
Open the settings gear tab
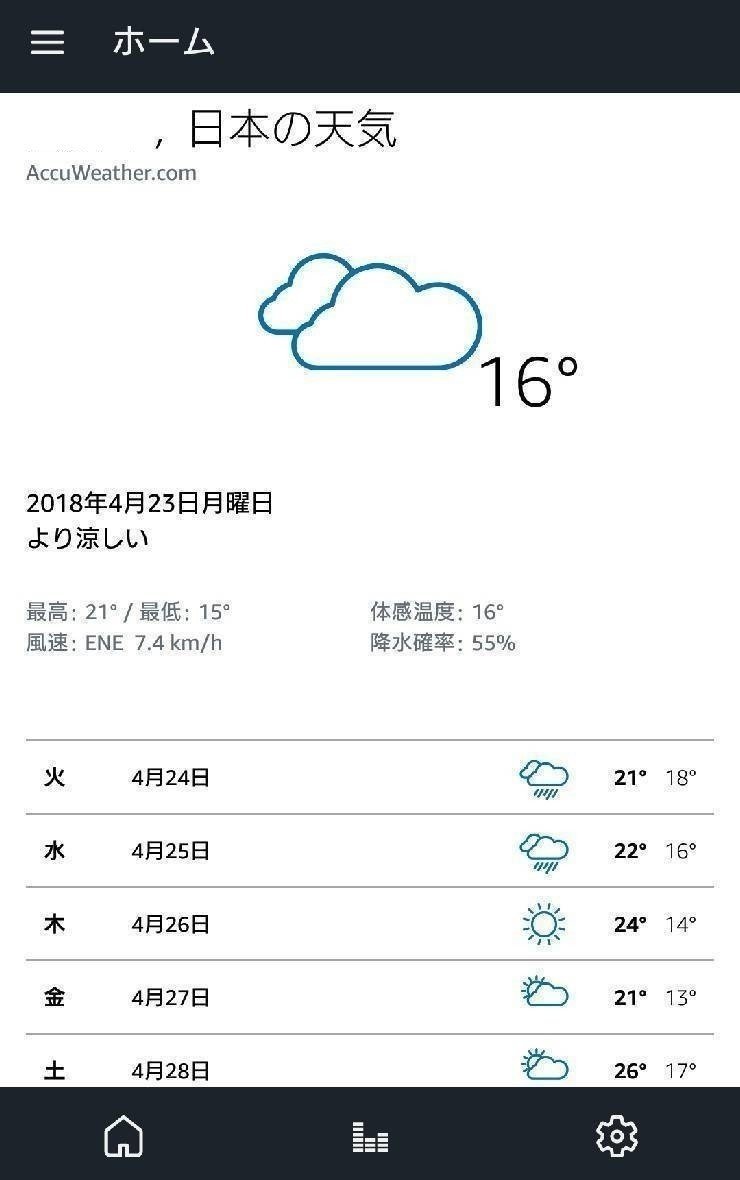coord(616,1136)
